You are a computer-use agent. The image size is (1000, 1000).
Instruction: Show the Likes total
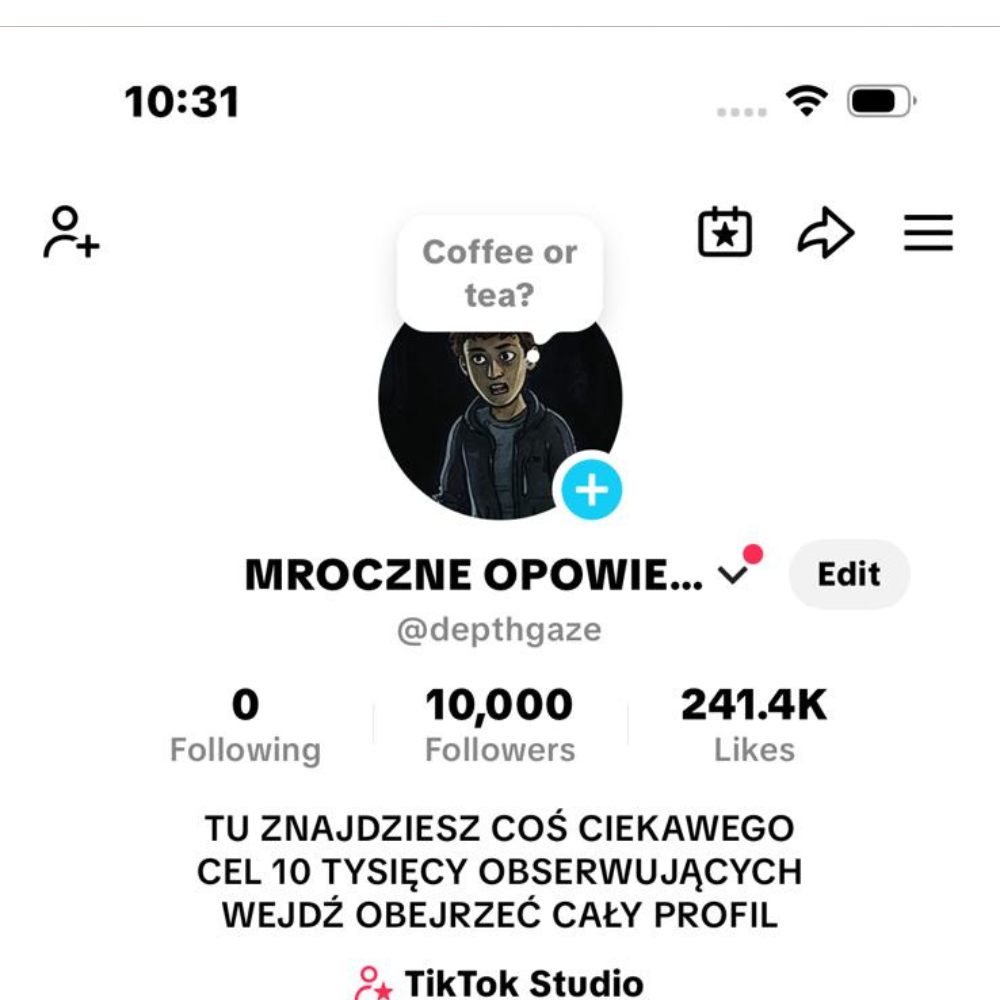point(754,726)
